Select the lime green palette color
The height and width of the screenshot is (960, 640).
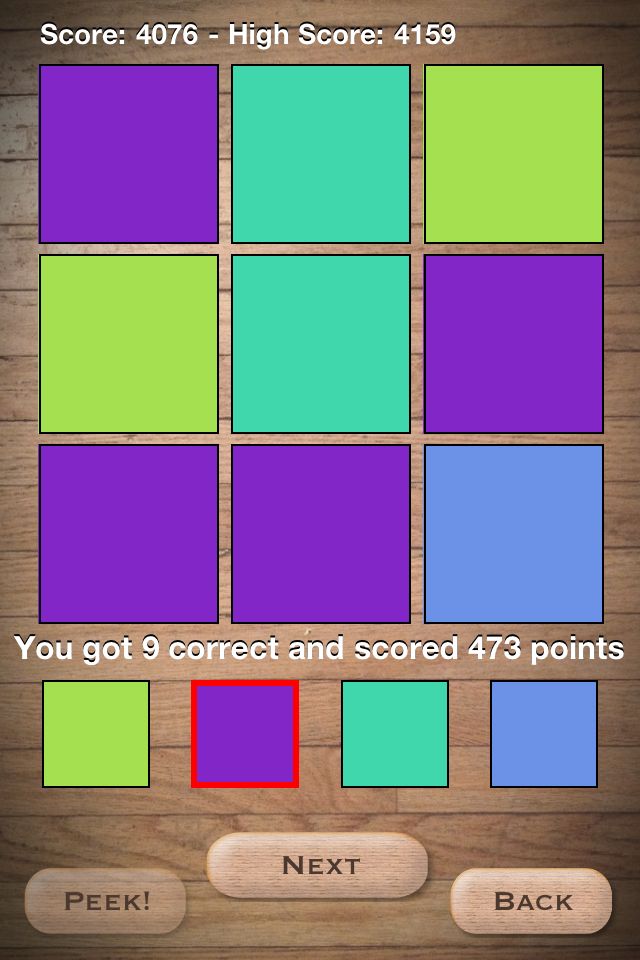point(96,734)
